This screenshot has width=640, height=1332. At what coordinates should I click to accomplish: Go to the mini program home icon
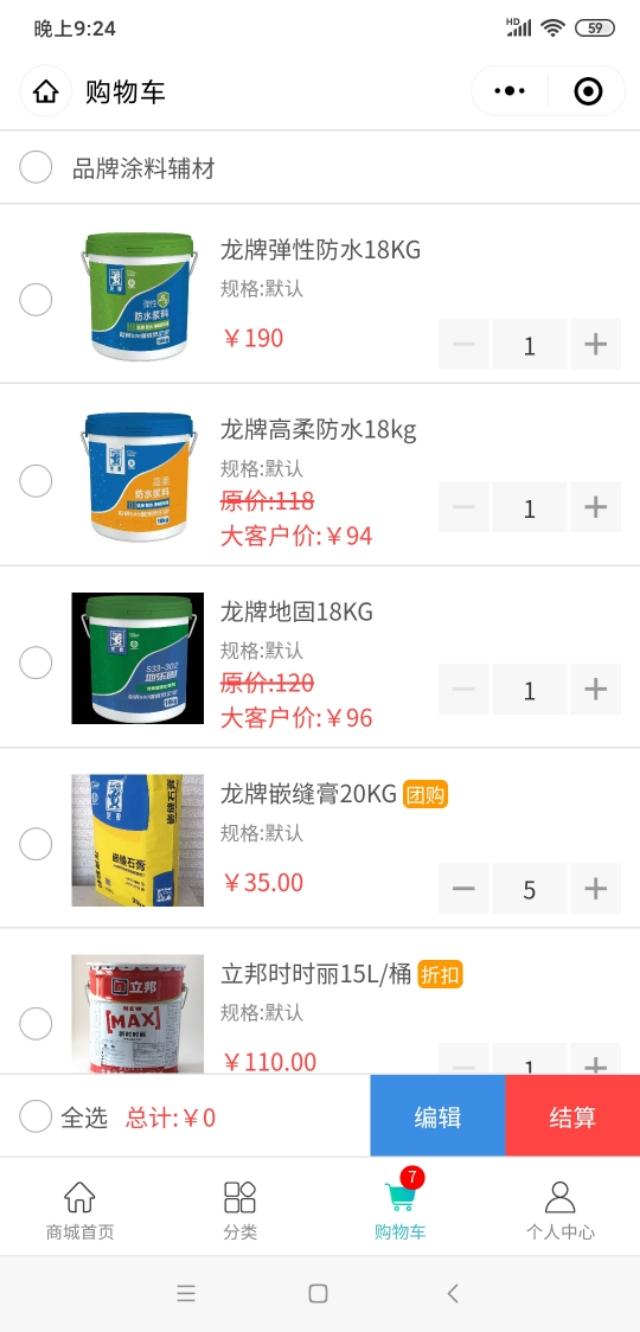(46, 92)
